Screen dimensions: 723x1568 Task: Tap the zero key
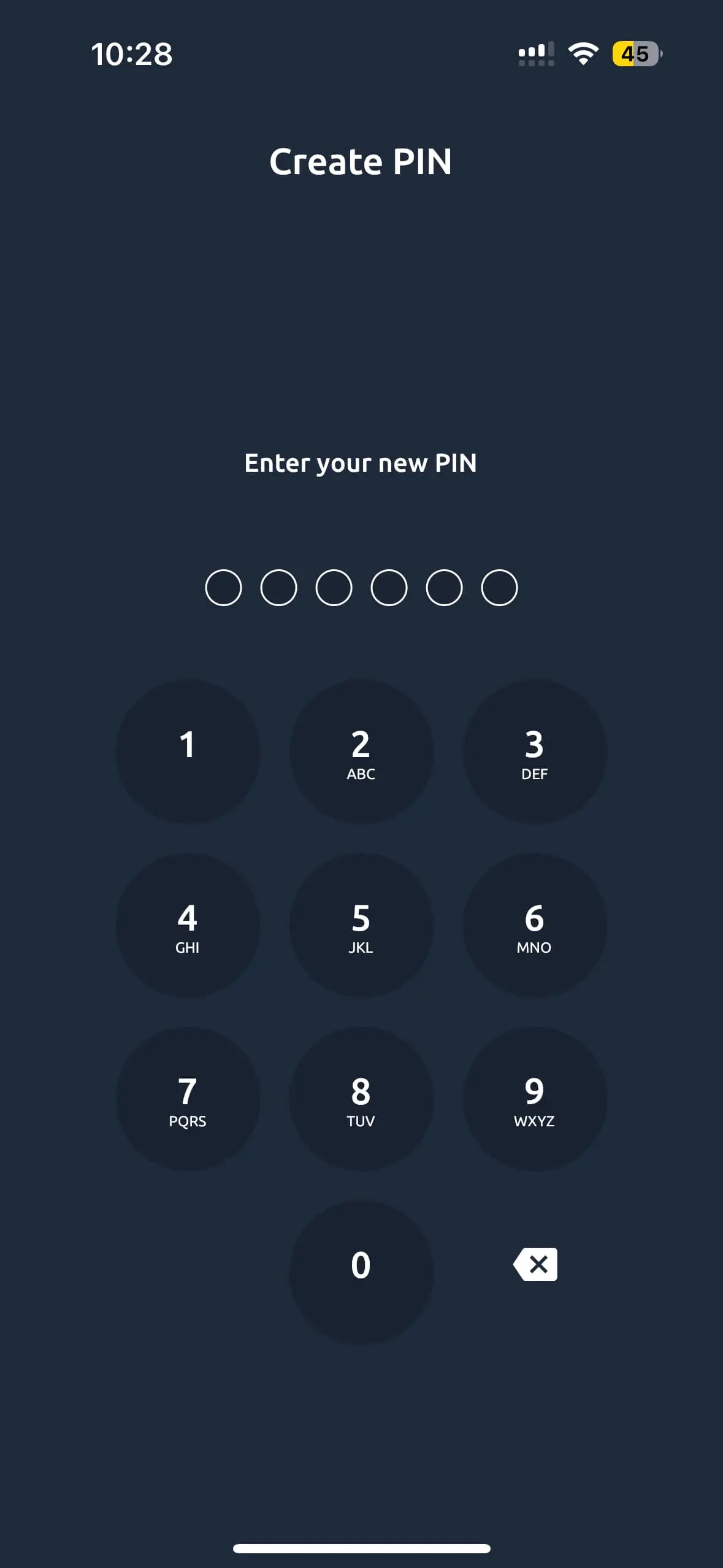(x=361, y=1264)
